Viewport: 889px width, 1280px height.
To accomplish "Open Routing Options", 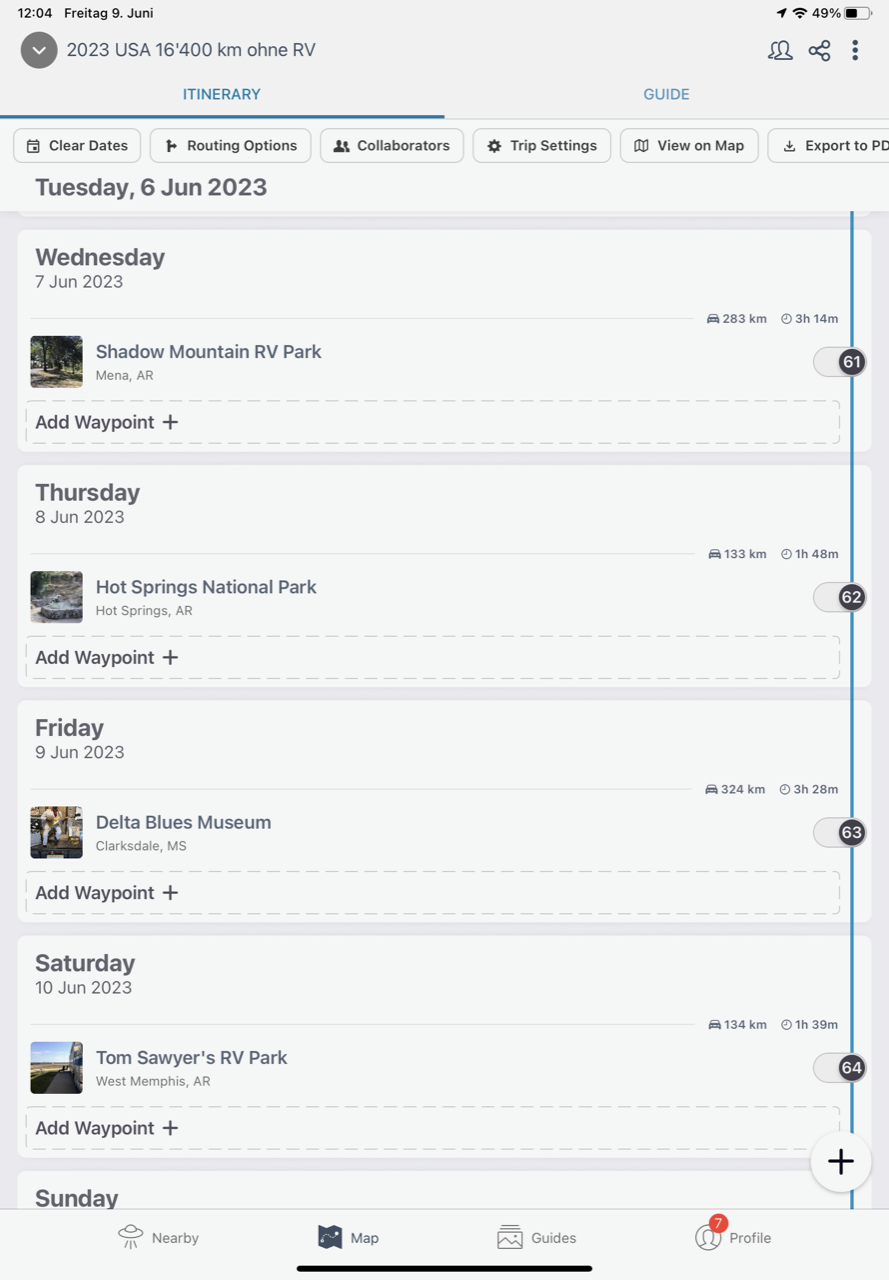I will point(230,145).
